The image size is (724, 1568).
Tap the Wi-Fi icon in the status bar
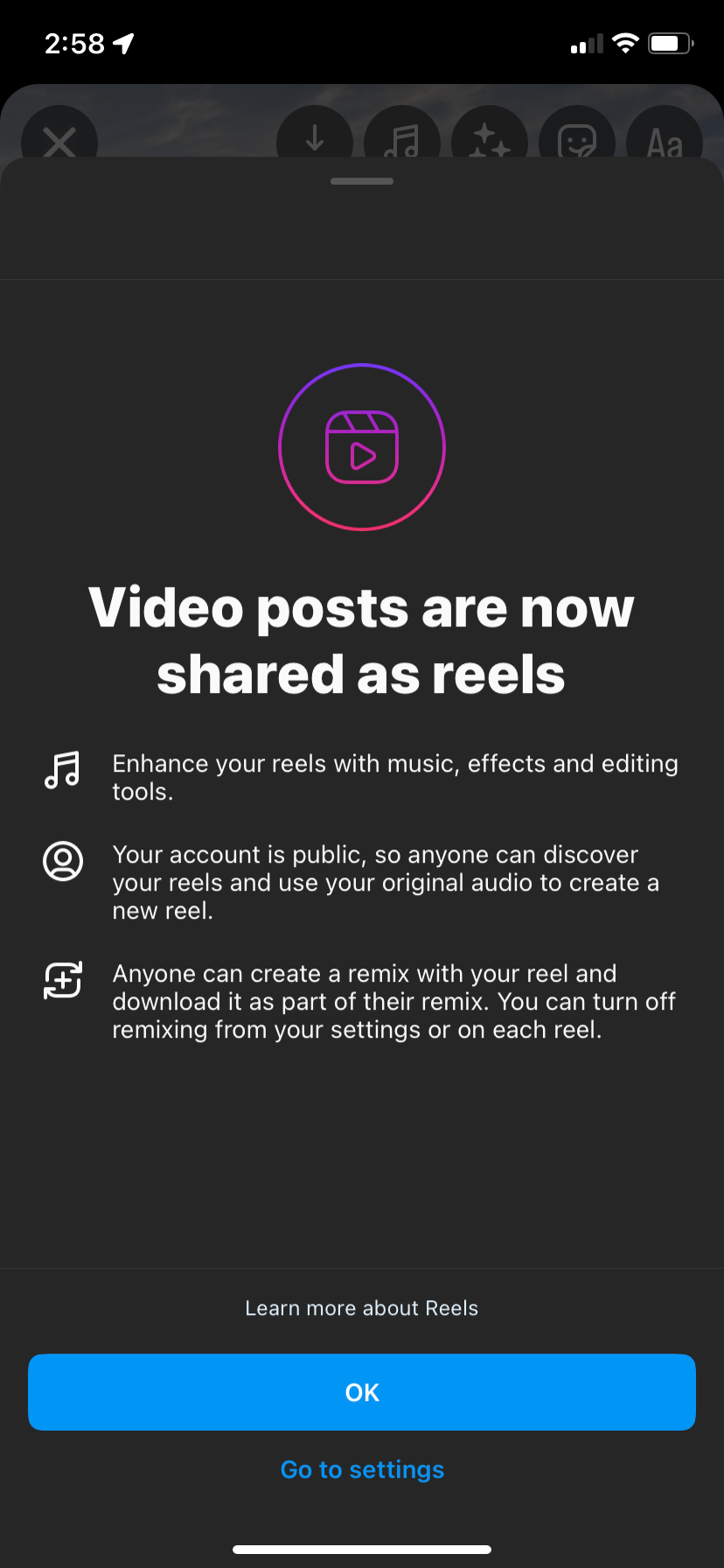(x=625, y=42)
